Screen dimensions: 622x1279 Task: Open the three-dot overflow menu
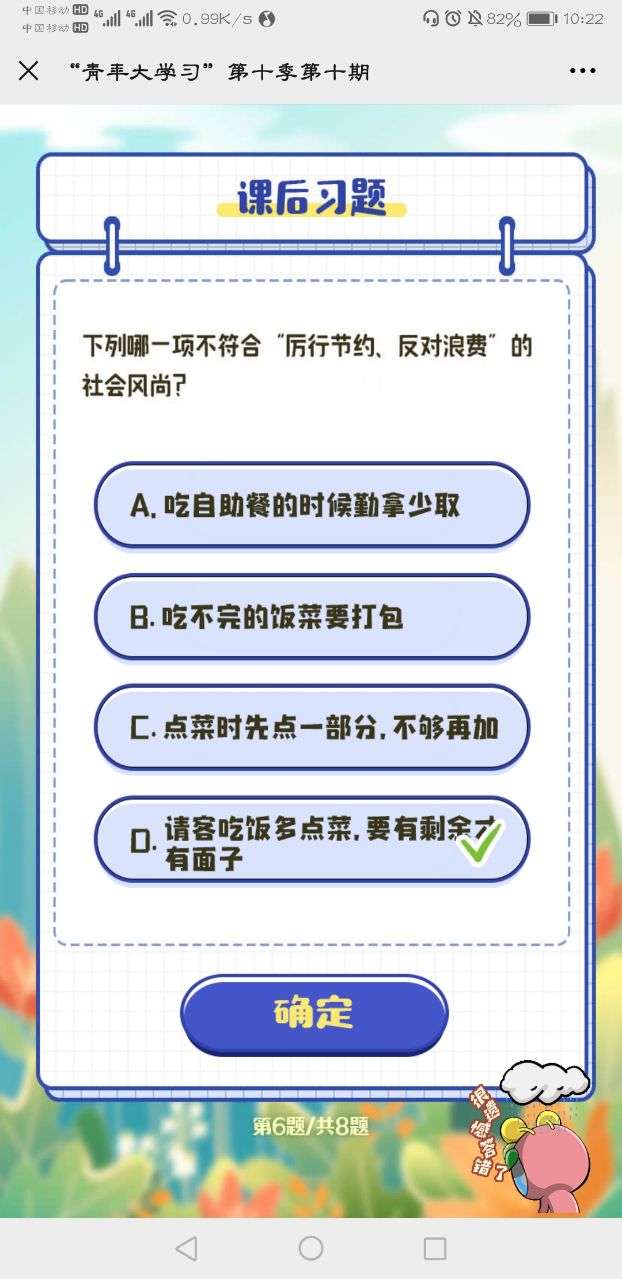[582, 71]
